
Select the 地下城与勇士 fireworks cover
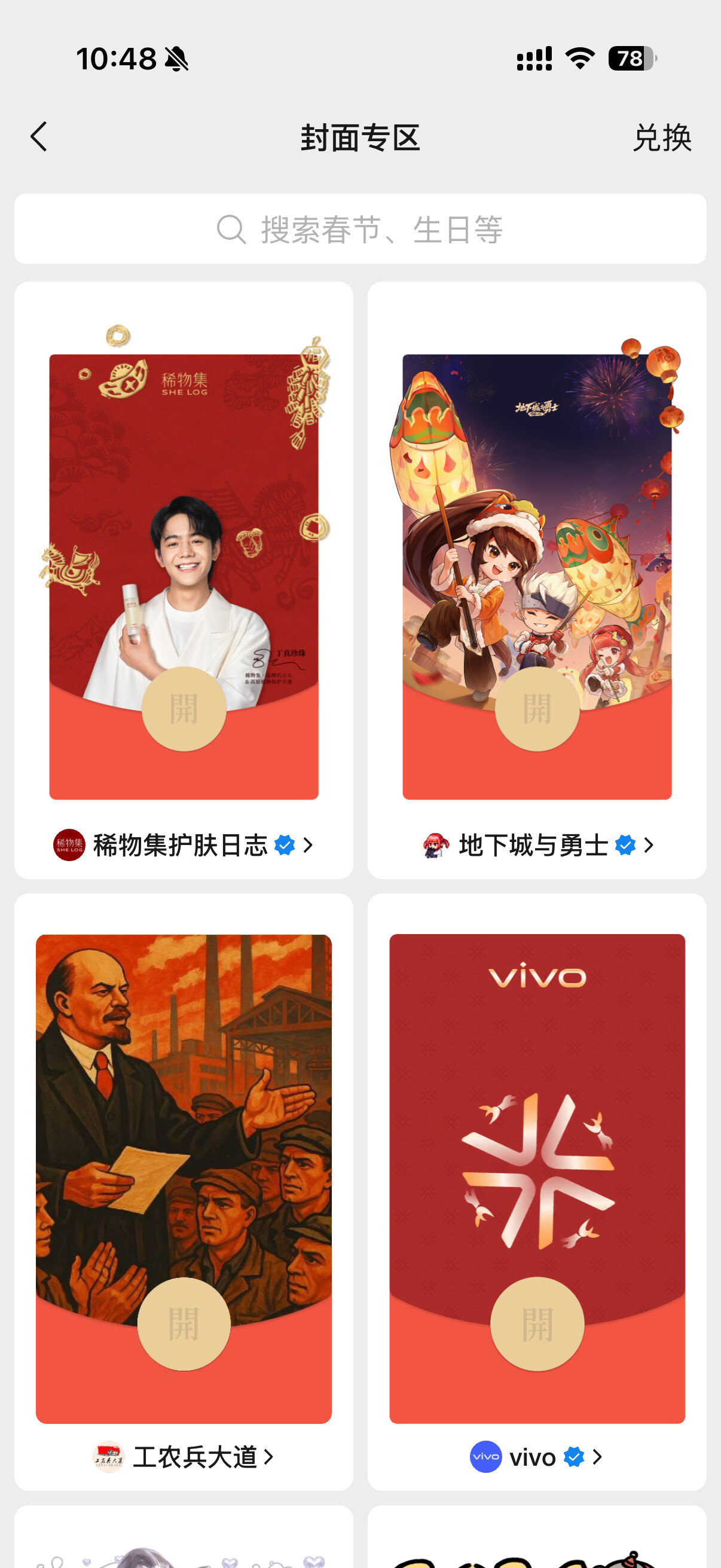point(537,572)
